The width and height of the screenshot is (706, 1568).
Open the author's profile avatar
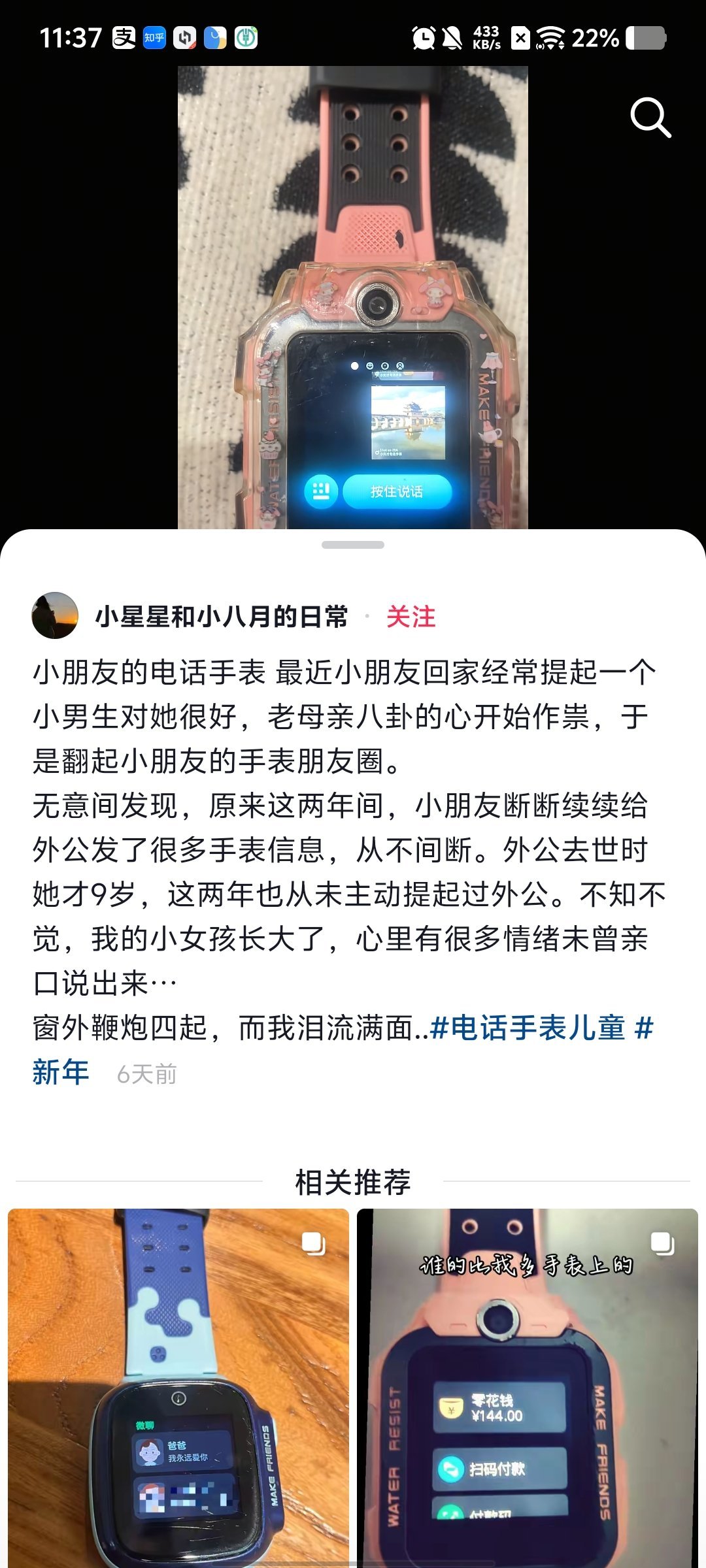[x=55, y=615]
